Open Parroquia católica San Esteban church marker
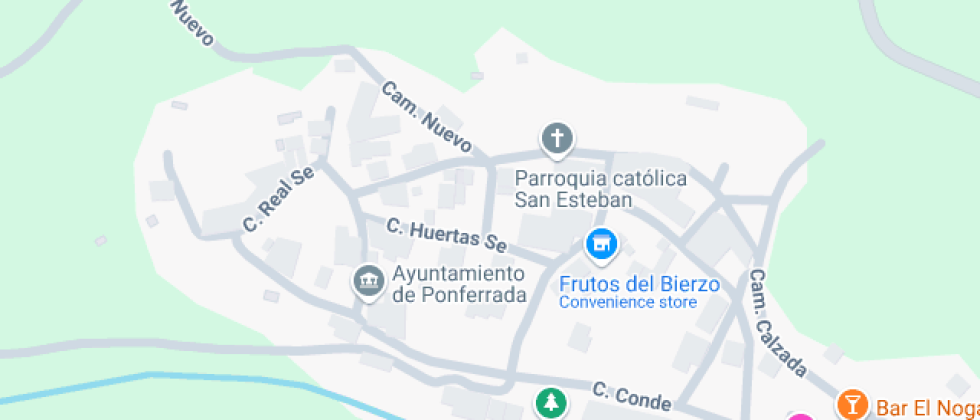Viewport: 980px width, 420px height. coord(558,138)
